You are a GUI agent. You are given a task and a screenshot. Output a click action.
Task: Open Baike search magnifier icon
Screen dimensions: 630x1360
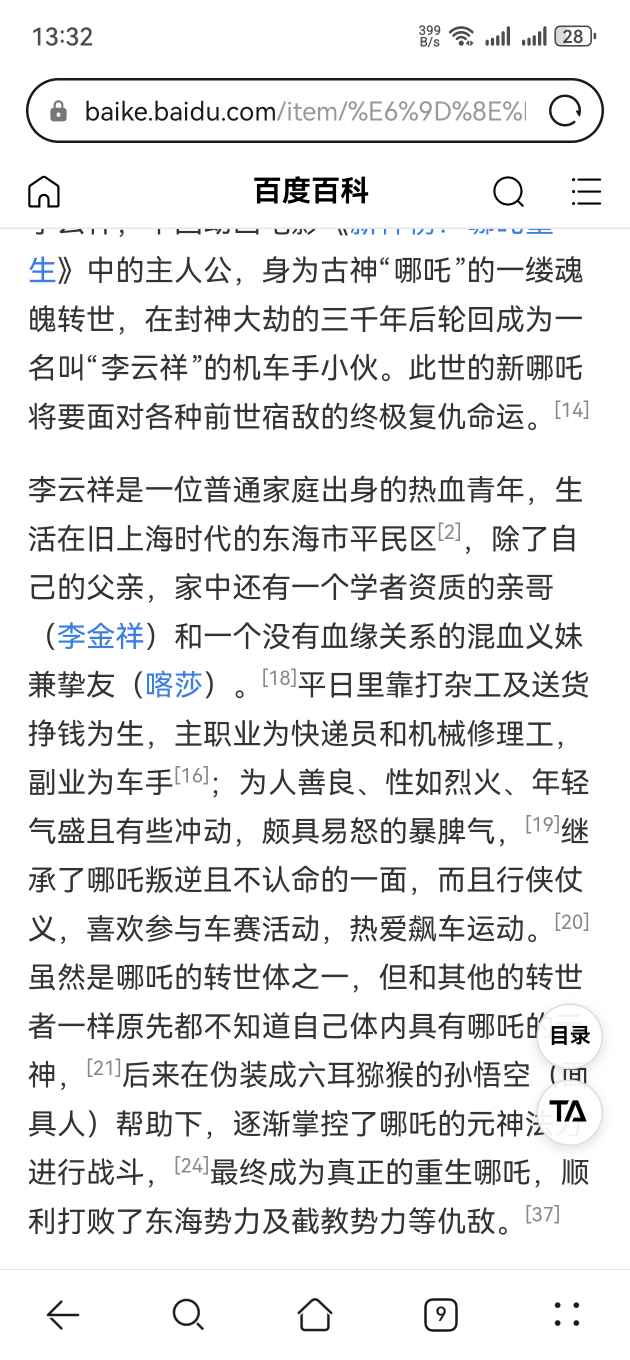pyautogui.click(x=508, y=191)
